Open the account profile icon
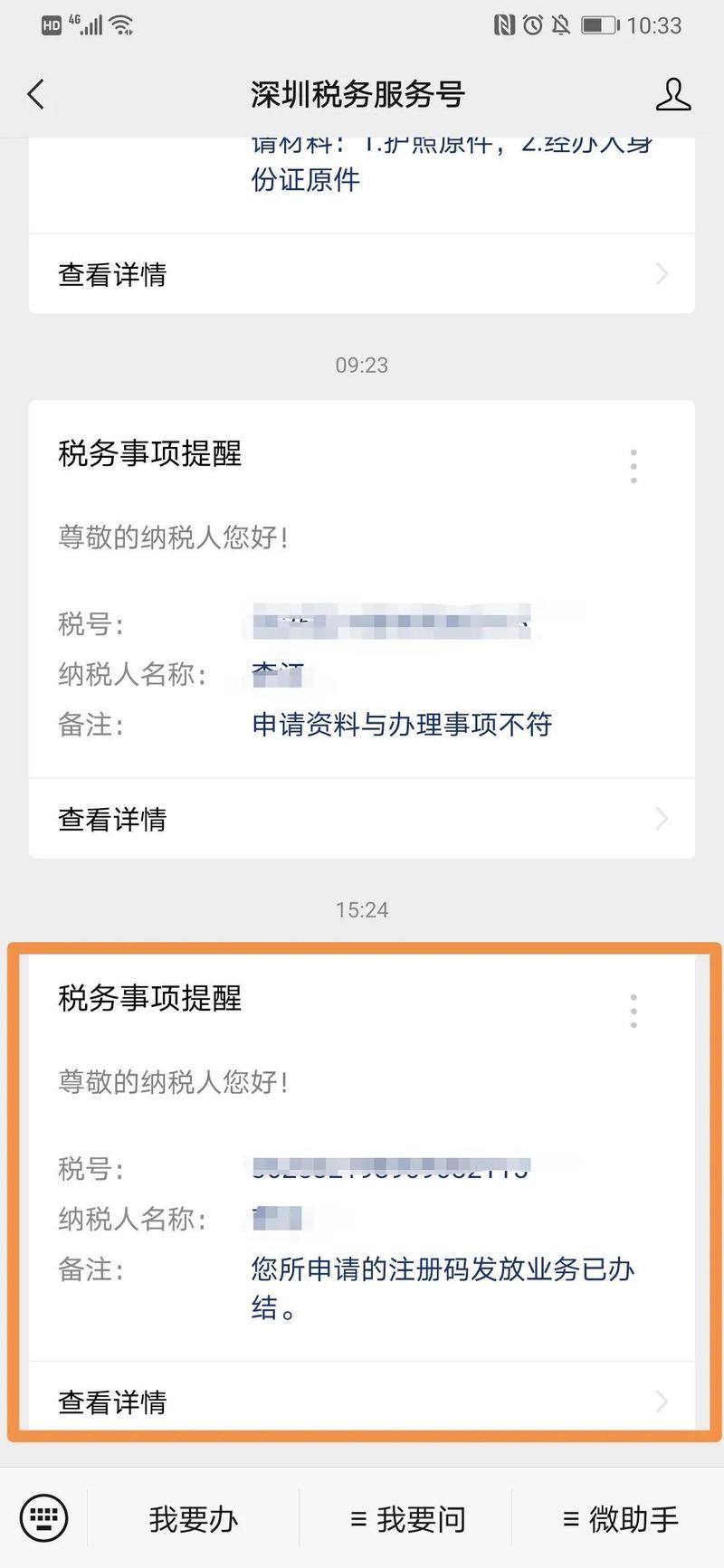 click(x=672, y=94)
